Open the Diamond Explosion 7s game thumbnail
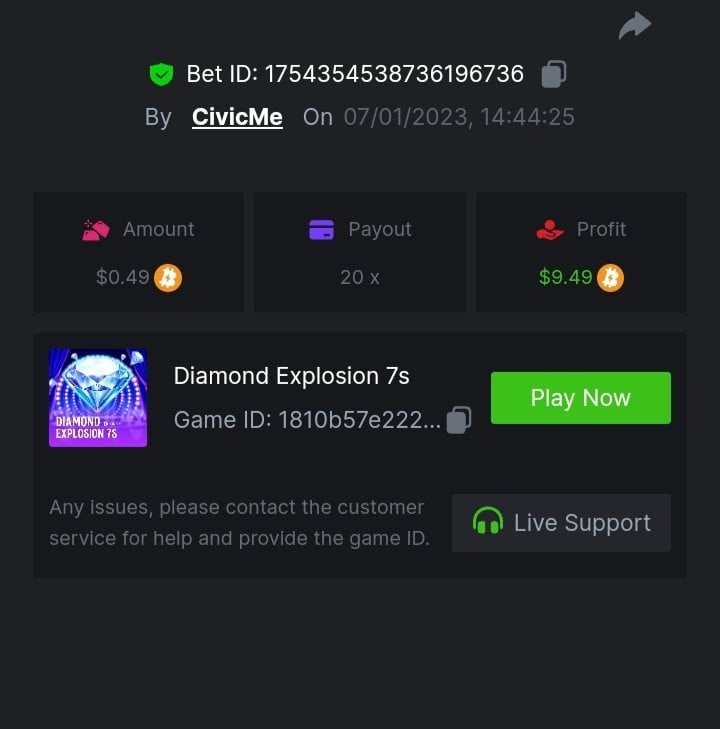The image size is (720, 729). coord(98,398)
